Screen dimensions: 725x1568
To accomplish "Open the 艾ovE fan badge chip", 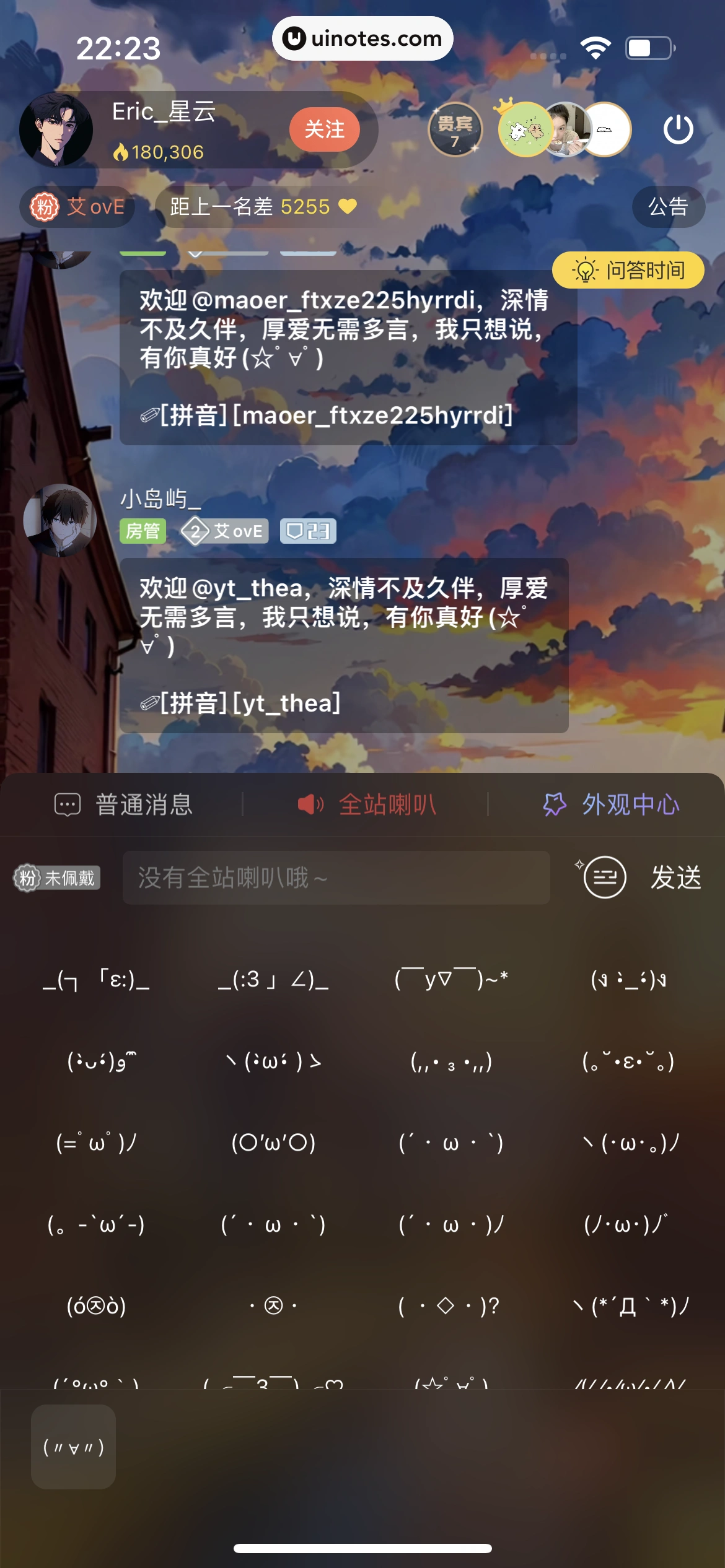I will (77, 206).
